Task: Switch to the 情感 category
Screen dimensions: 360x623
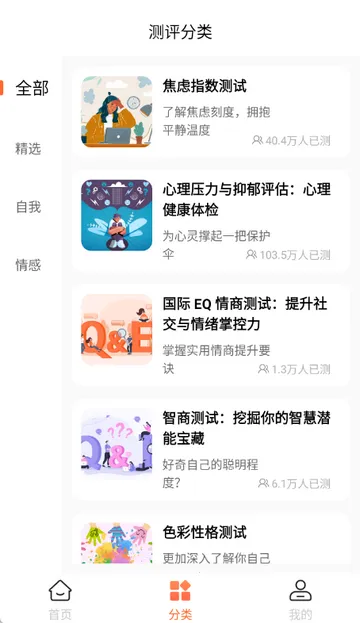Action: [x=28, y=265]
